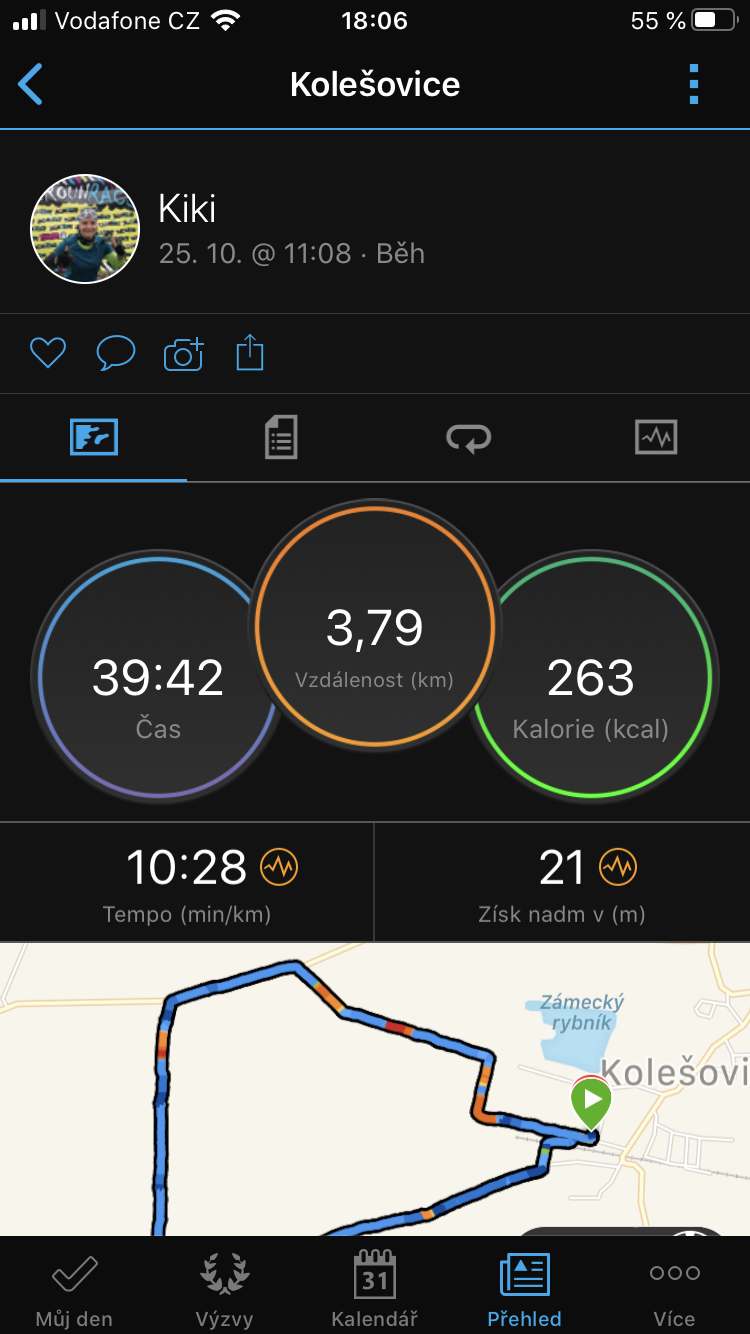Open Kiki's profile picture

[x=85, y=230]
